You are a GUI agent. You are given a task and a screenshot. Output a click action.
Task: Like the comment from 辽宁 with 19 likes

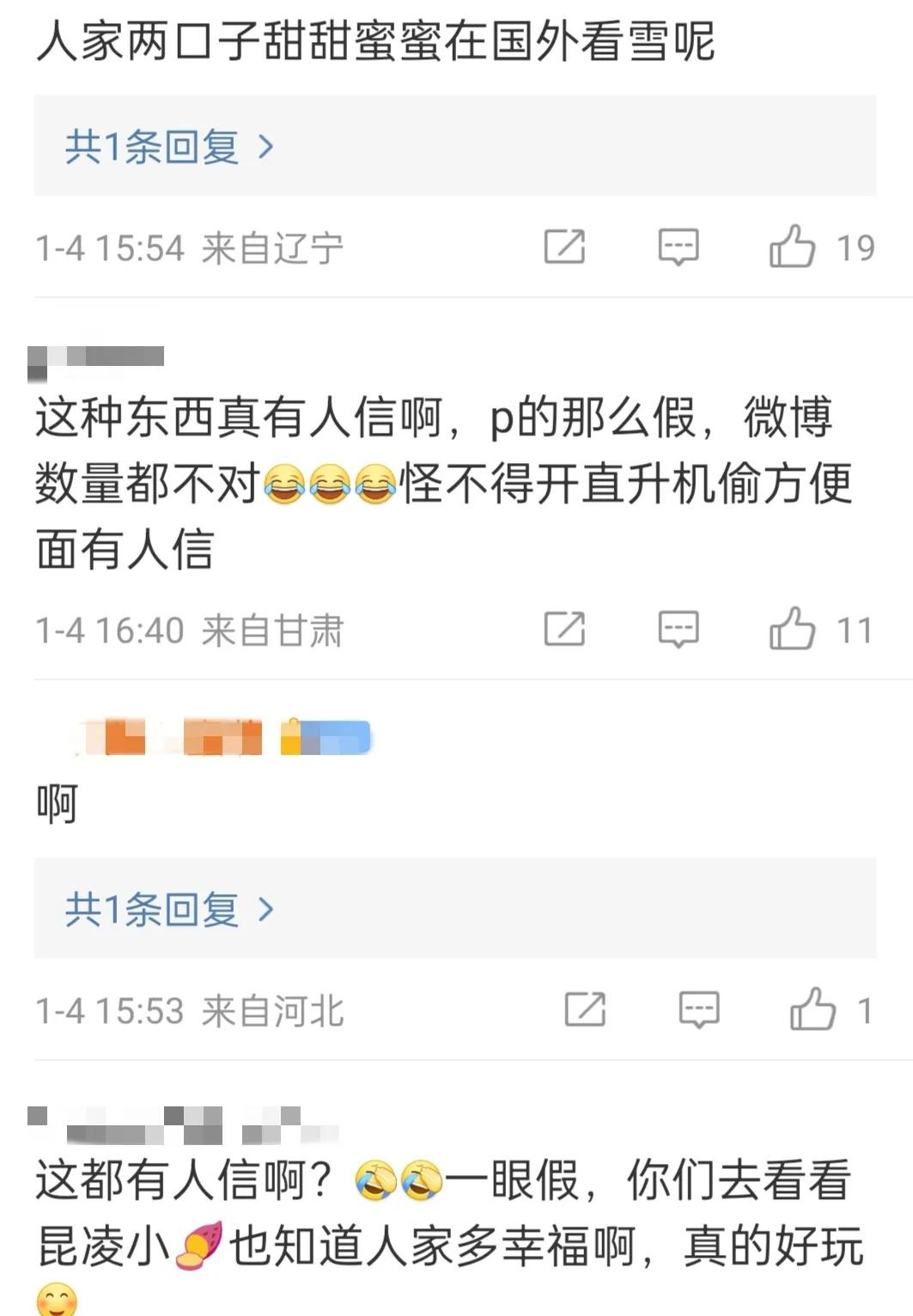click(792, 247)
